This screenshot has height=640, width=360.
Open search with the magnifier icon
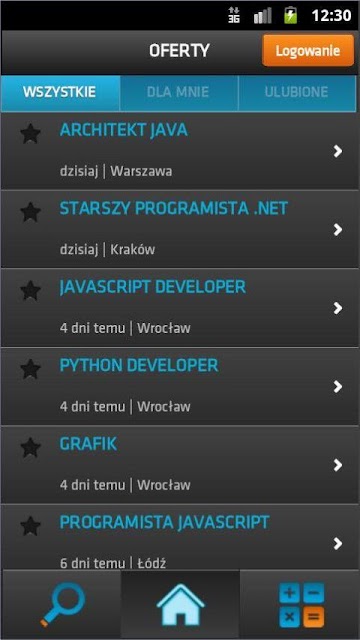click(x=62, y=605)
